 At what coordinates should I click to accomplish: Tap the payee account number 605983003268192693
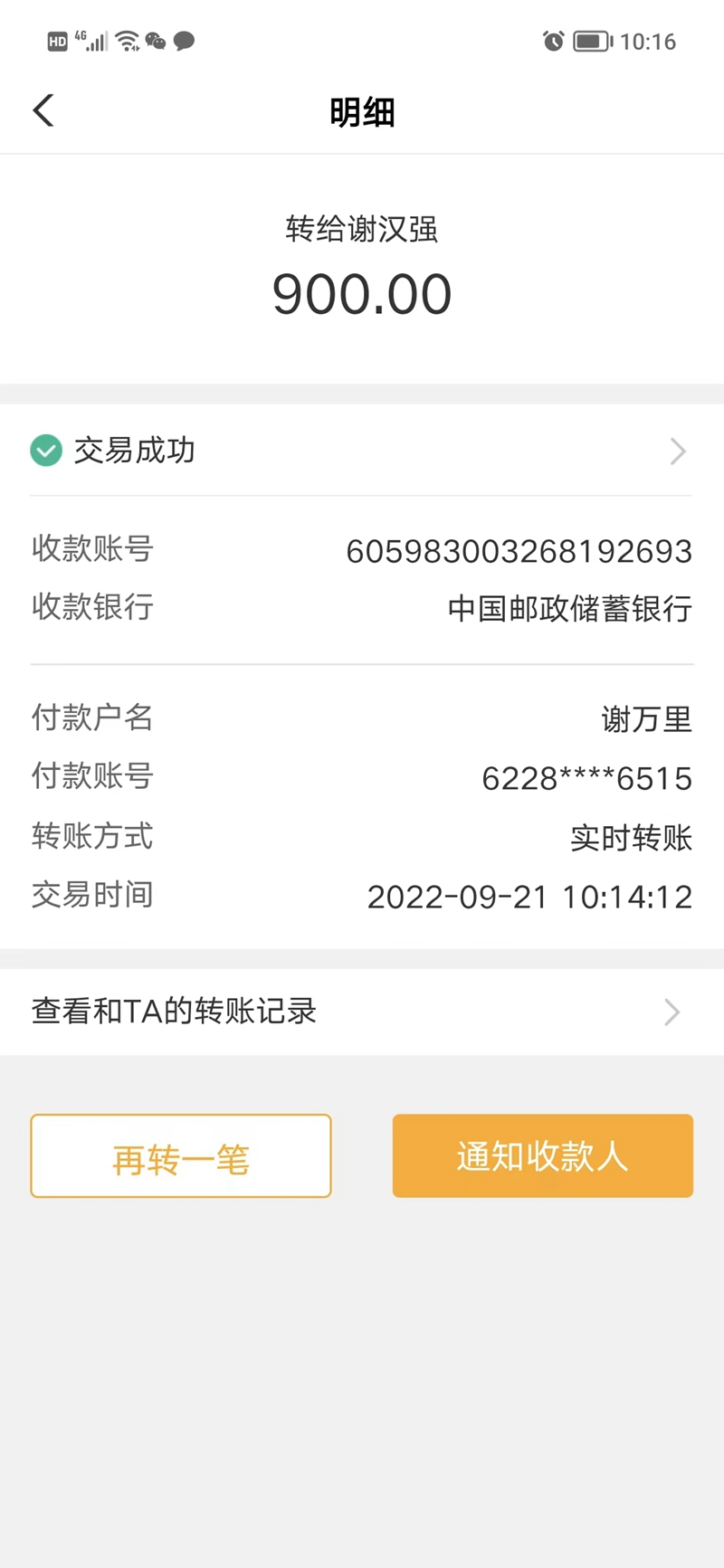pos(519,550)
